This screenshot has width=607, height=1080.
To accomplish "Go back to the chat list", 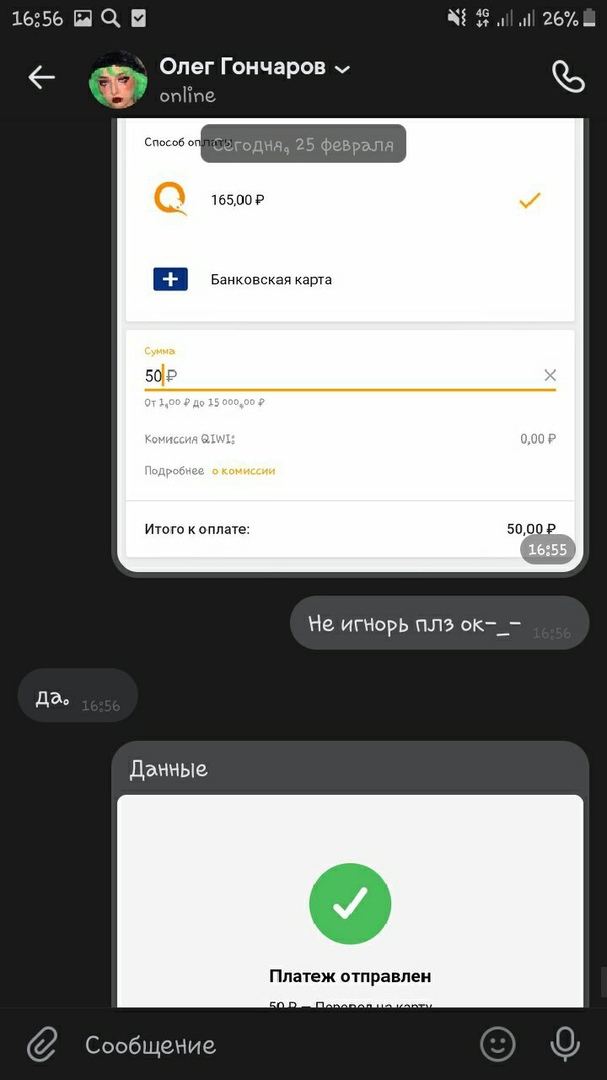I will click(41, 77).
